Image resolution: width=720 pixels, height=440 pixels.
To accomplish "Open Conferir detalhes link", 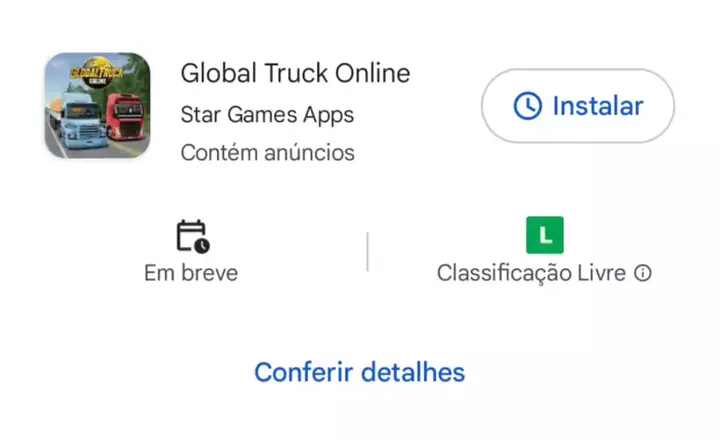I will pyautogui.click(x=359, y=372).
